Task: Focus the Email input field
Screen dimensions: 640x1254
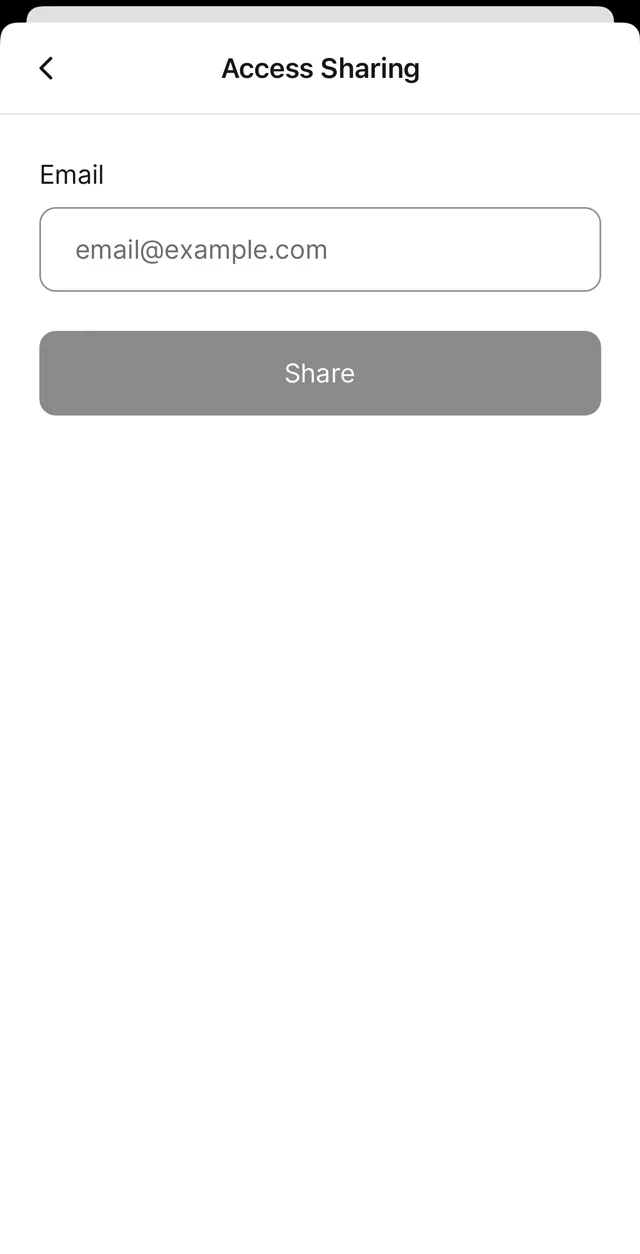Action: point(320,250)
